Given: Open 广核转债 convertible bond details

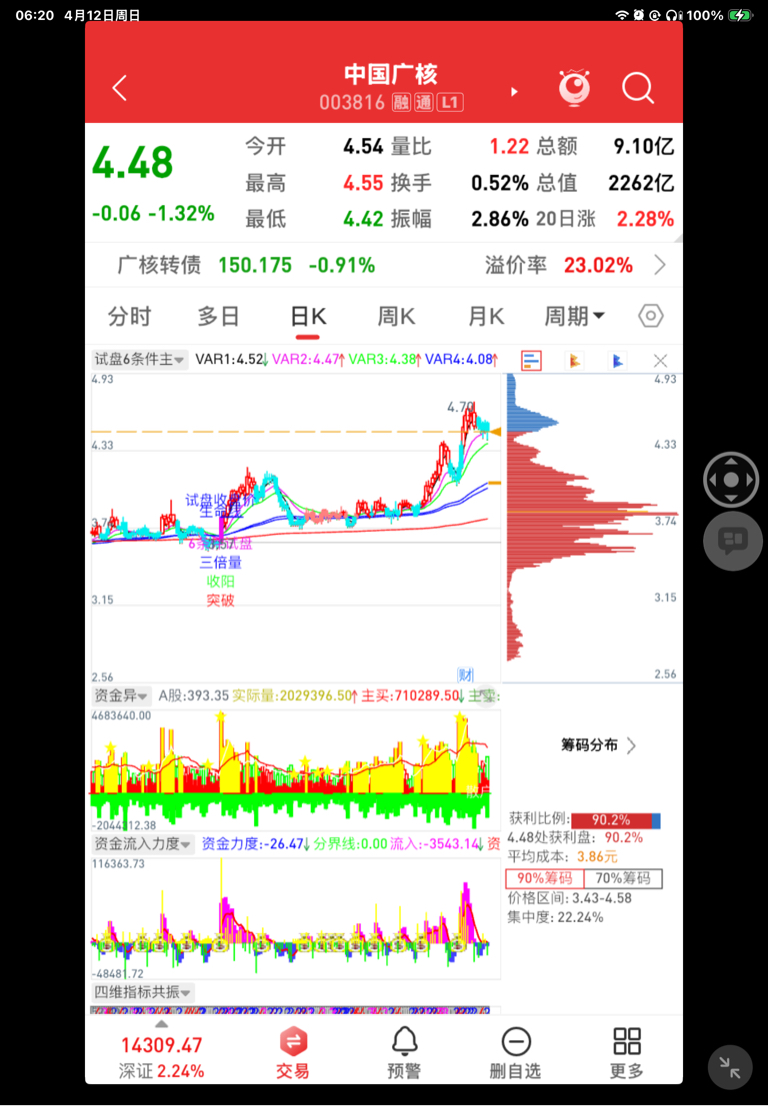Looking at the screenshot, I should pos(384,265).
